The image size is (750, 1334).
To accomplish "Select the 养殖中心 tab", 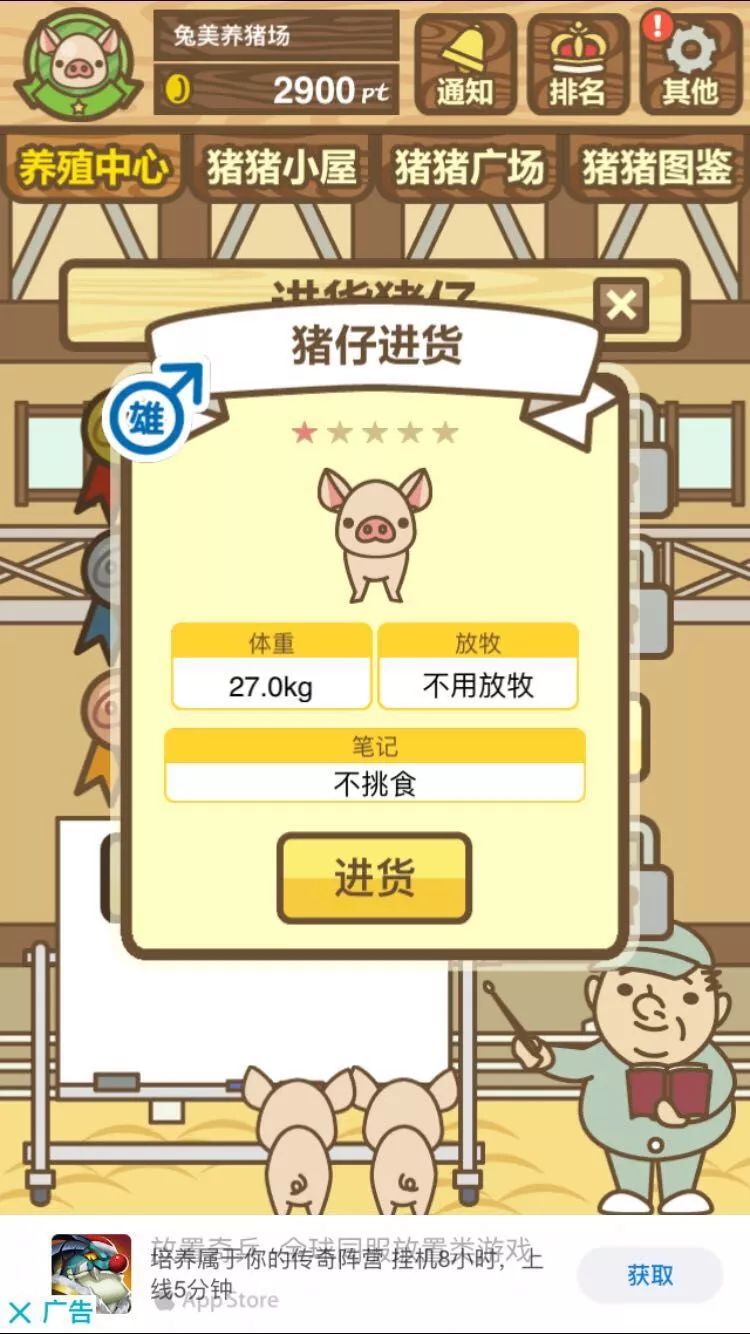I will tap(96, 169).
